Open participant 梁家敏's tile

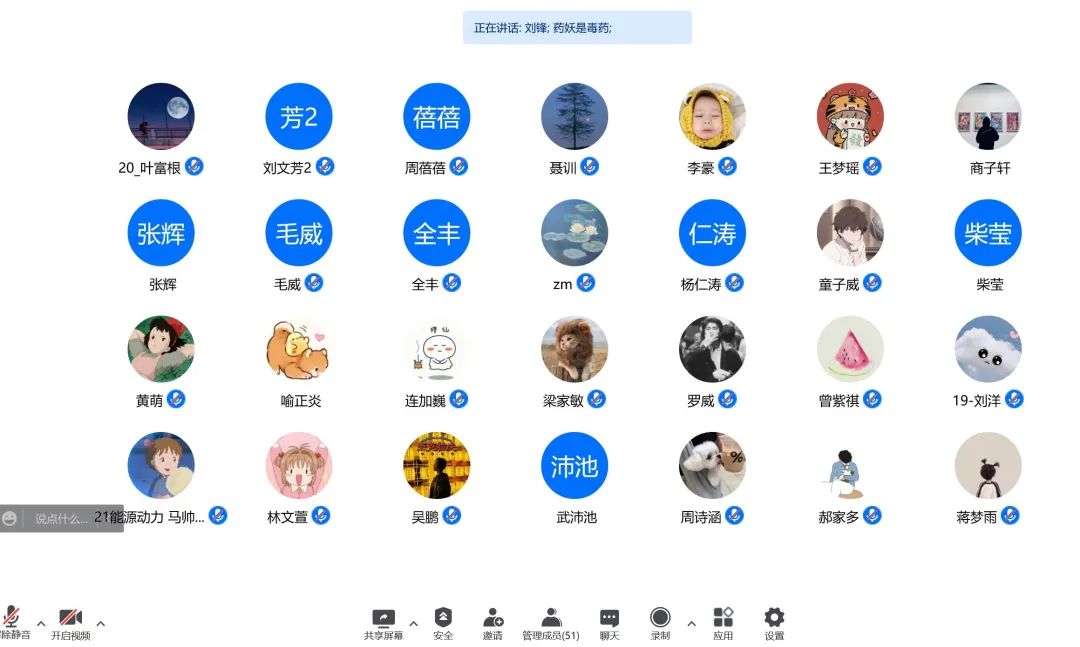(574, 350)
